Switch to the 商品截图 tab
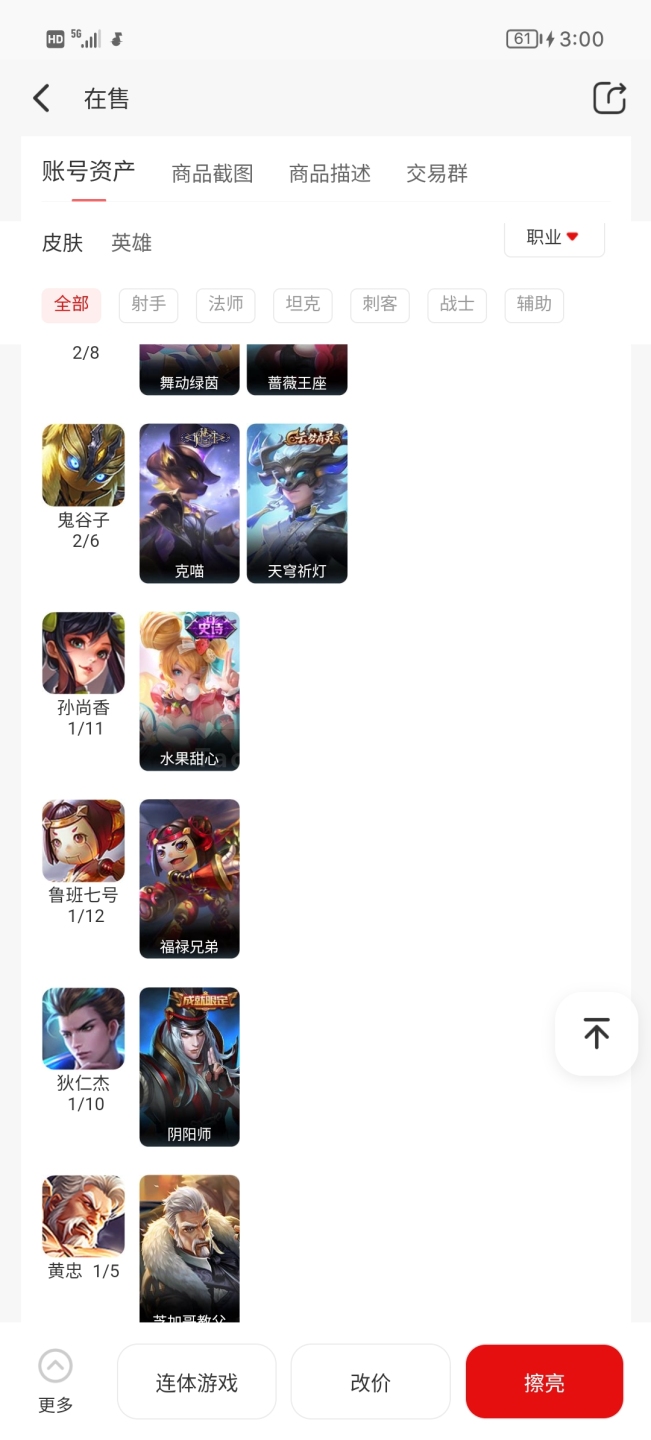651x1440 pixels. (212, 173)
